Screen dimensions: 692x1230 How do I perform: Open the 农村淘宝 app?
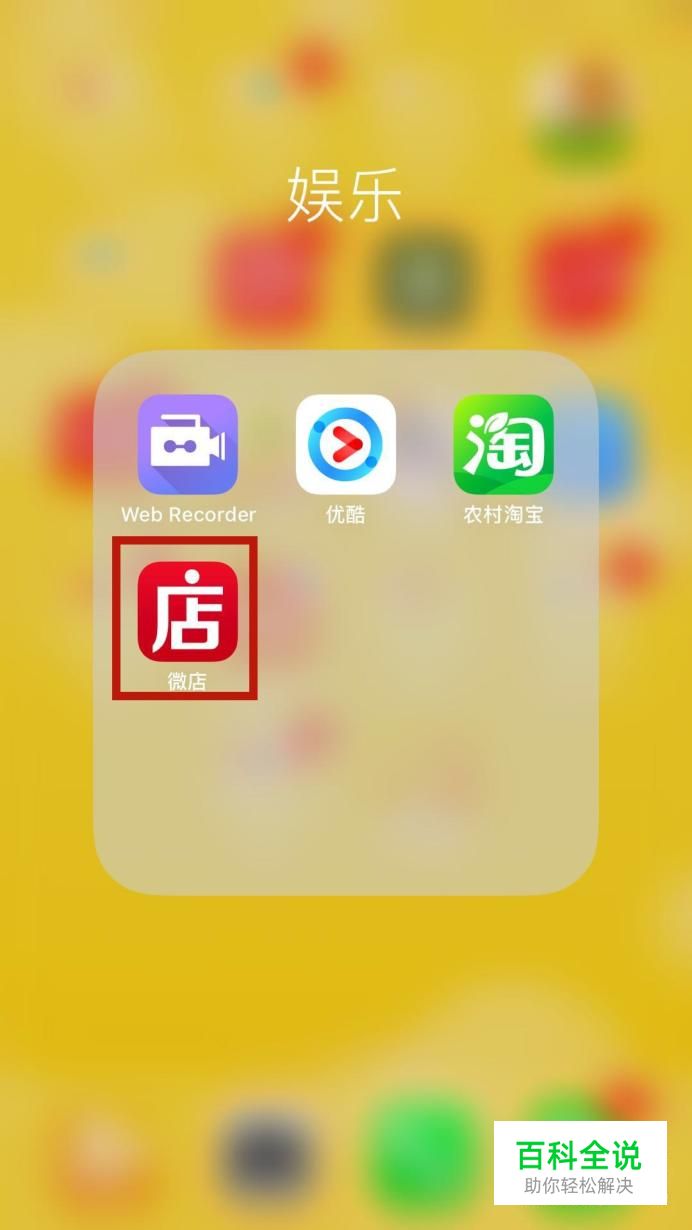pos(503,444)
